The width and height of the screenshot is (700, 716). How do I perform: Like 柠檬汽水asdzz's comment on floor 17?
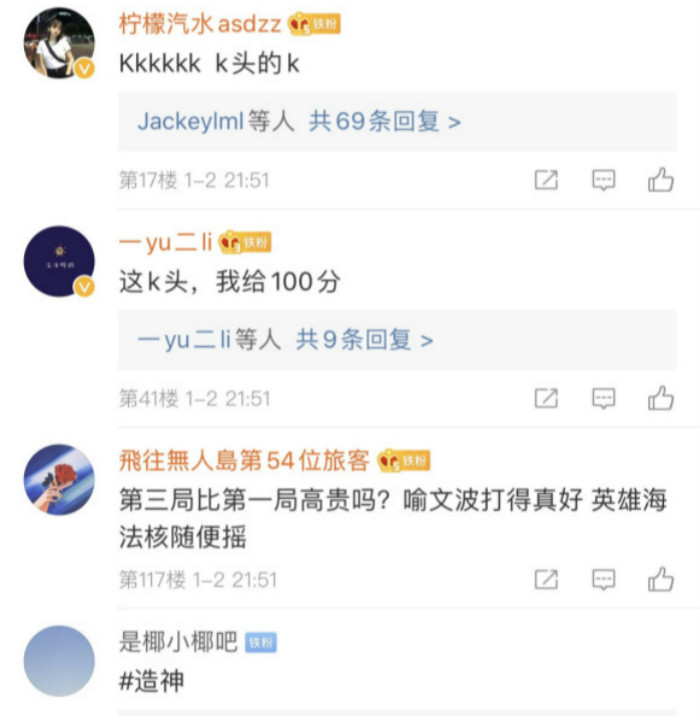pos(660,179)
